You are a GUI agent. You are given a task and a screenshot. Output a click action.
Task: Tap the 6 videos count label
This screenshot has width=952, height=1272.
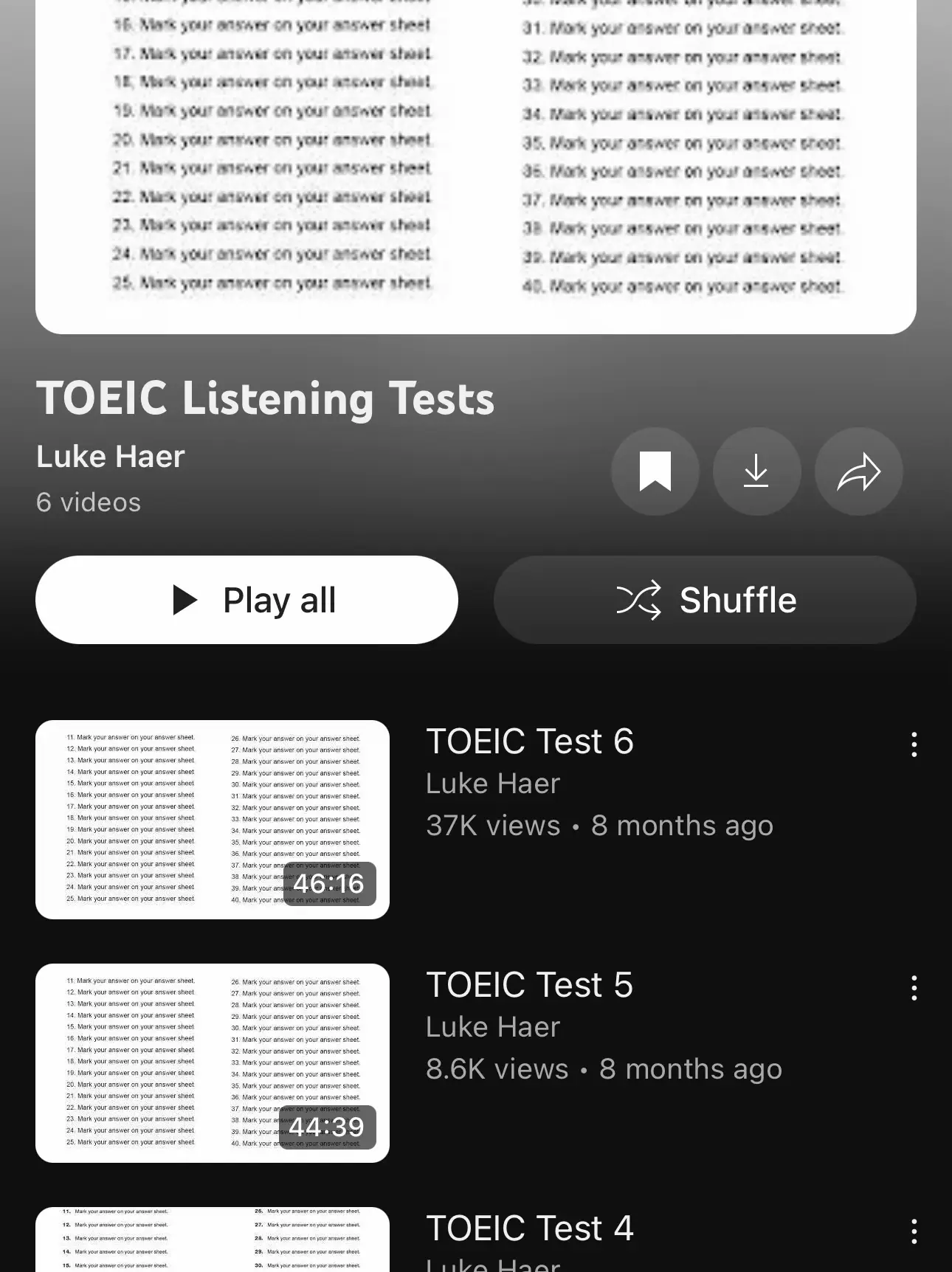pos(88,502)
